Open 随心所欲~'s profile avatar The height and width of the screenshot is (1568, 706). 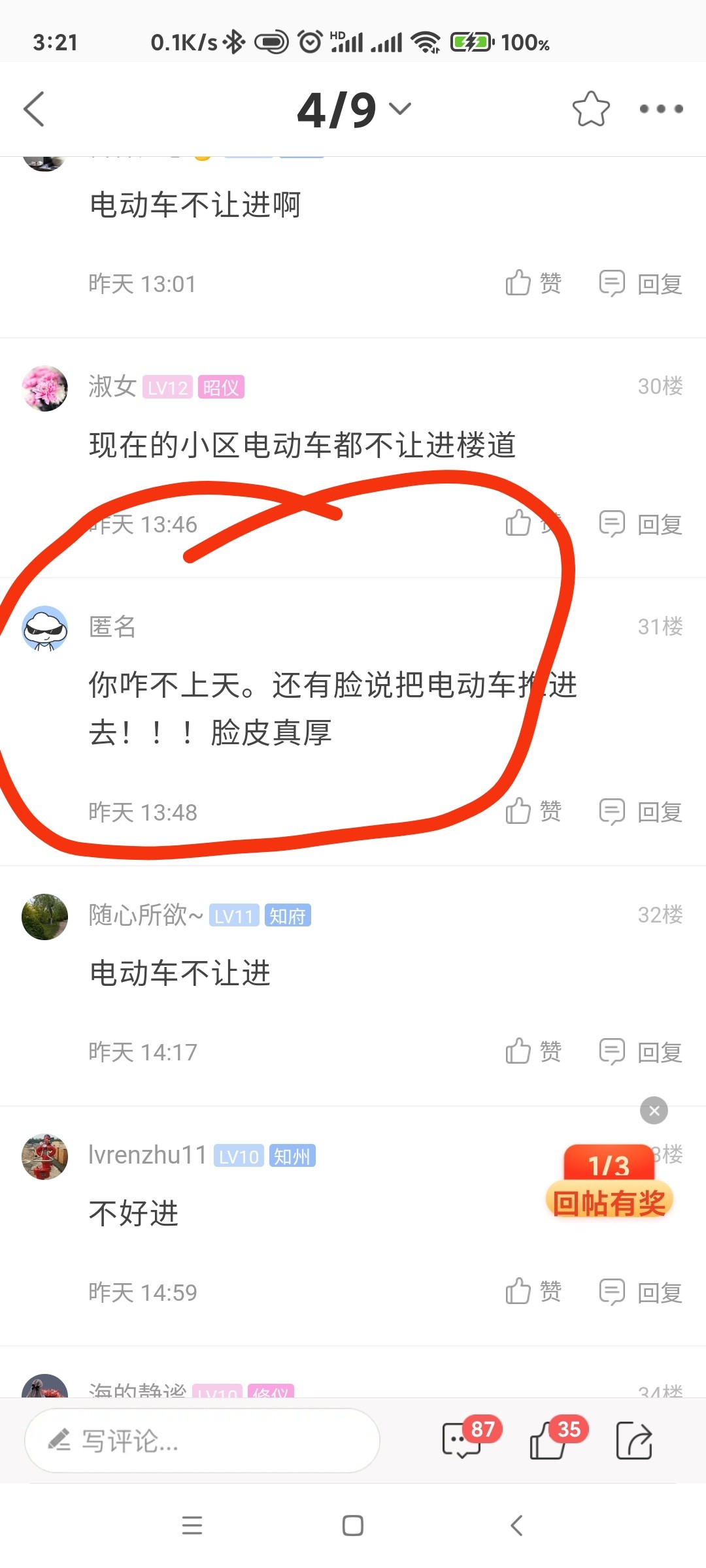coord(44,917)
